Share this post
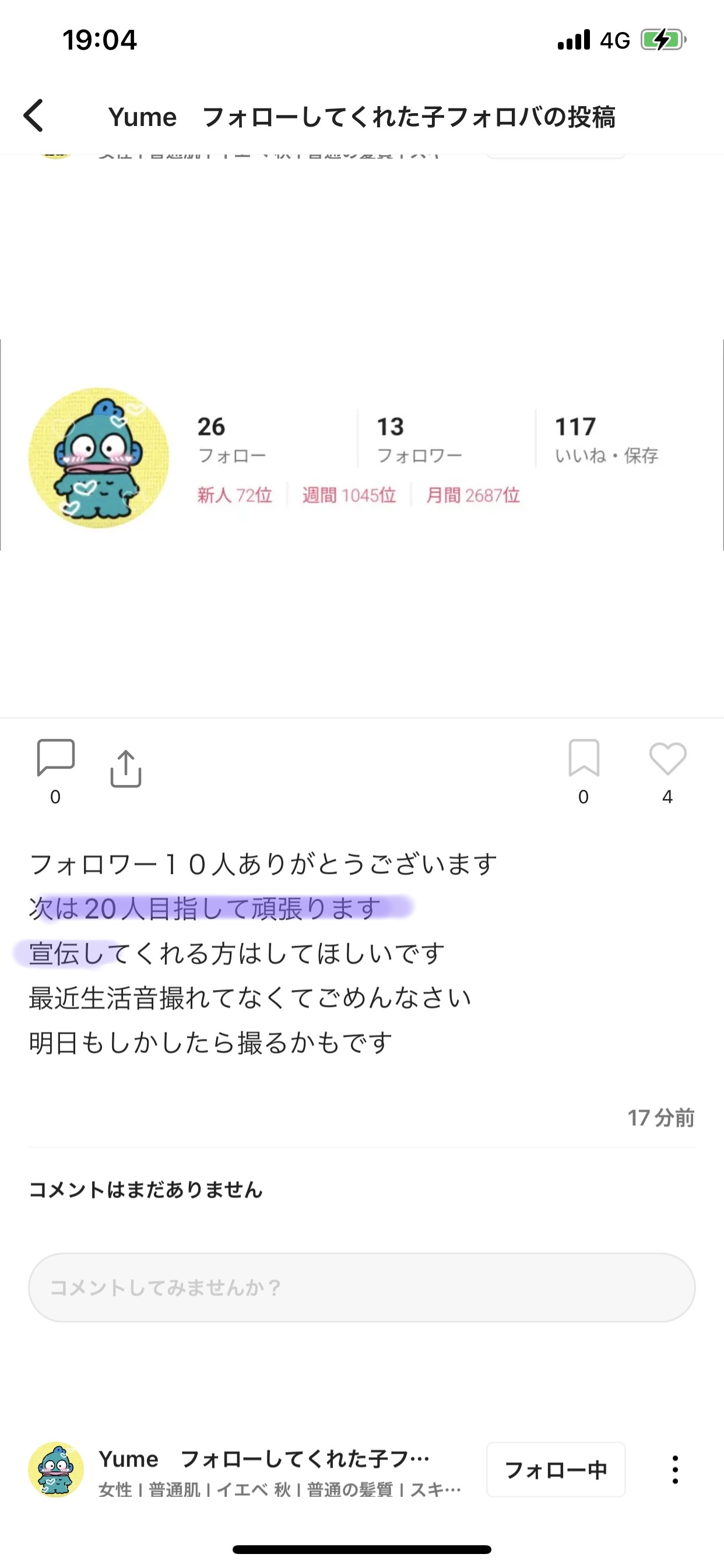 (x=126, y=769)
